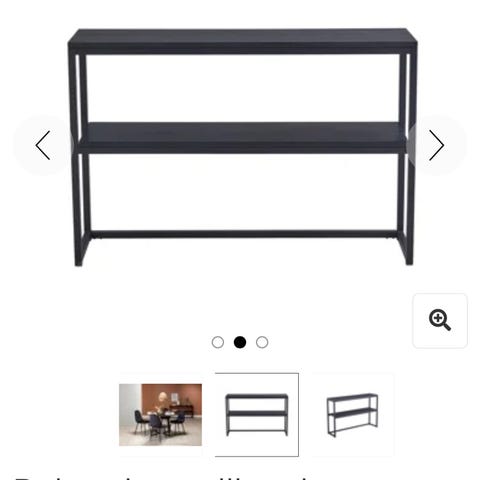Zoom in with the magnifier button

[x=440, y=321]
